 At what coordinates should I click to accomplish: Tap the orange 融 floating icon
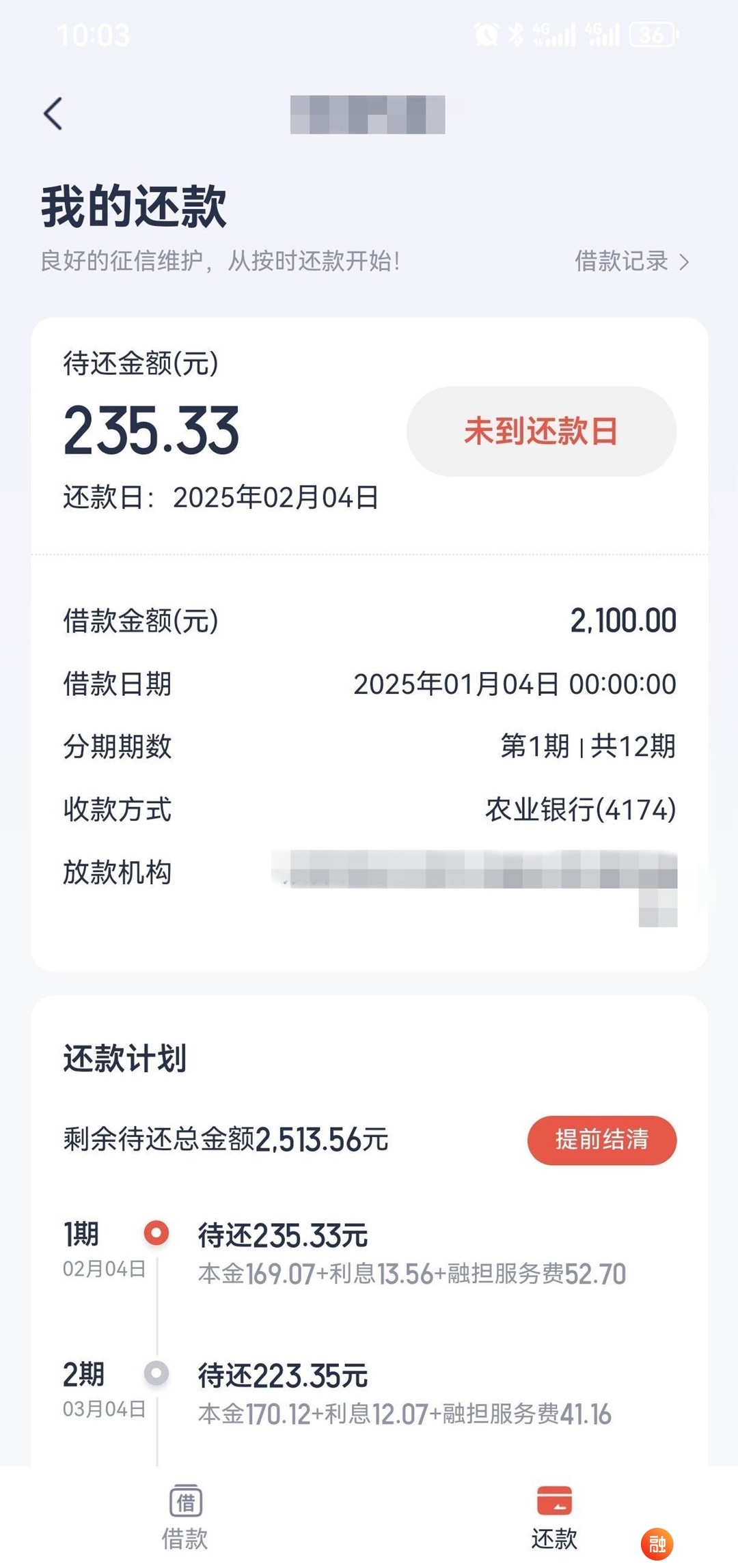(x=657, y=1544)
